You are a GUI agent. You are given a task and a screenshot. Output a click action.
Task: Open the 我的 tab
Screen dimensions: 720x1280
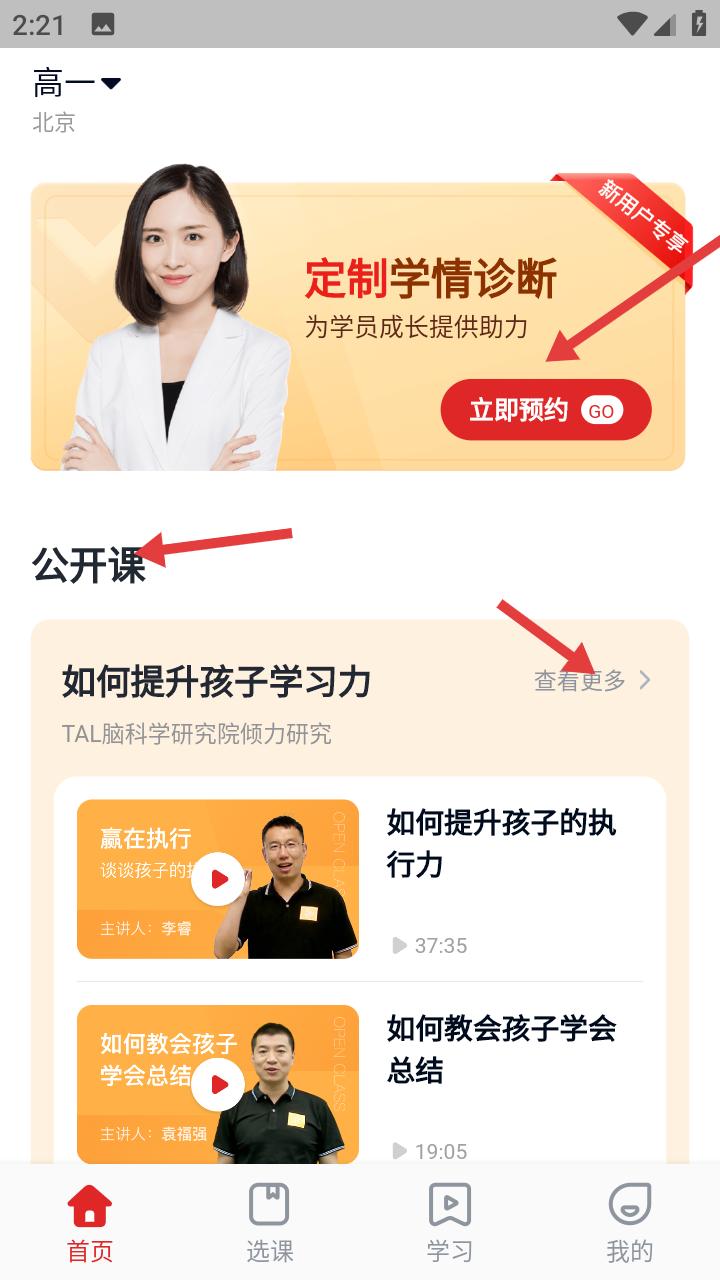pos(630,1222)
